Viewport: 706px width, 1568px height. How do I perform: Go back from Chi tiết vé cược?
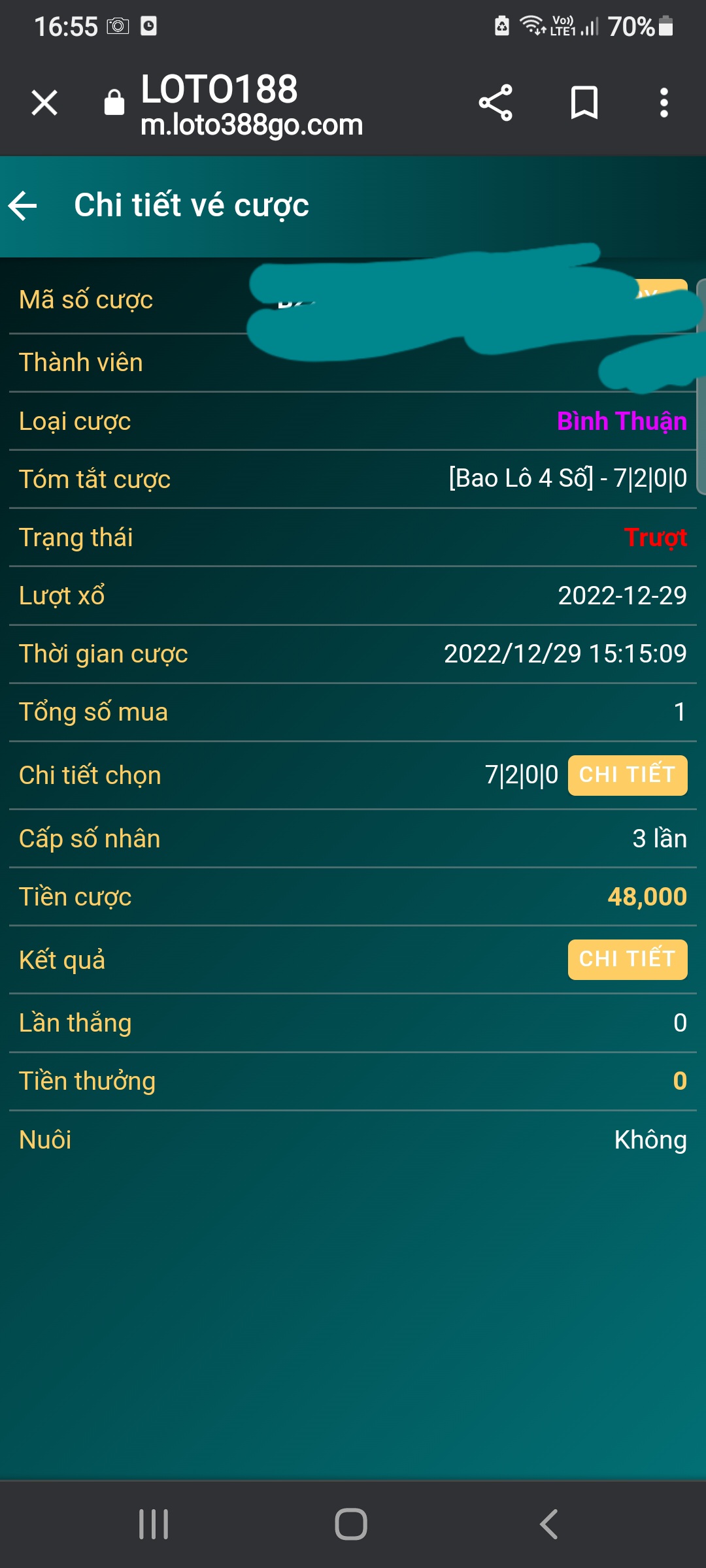[x=24, y=206]
